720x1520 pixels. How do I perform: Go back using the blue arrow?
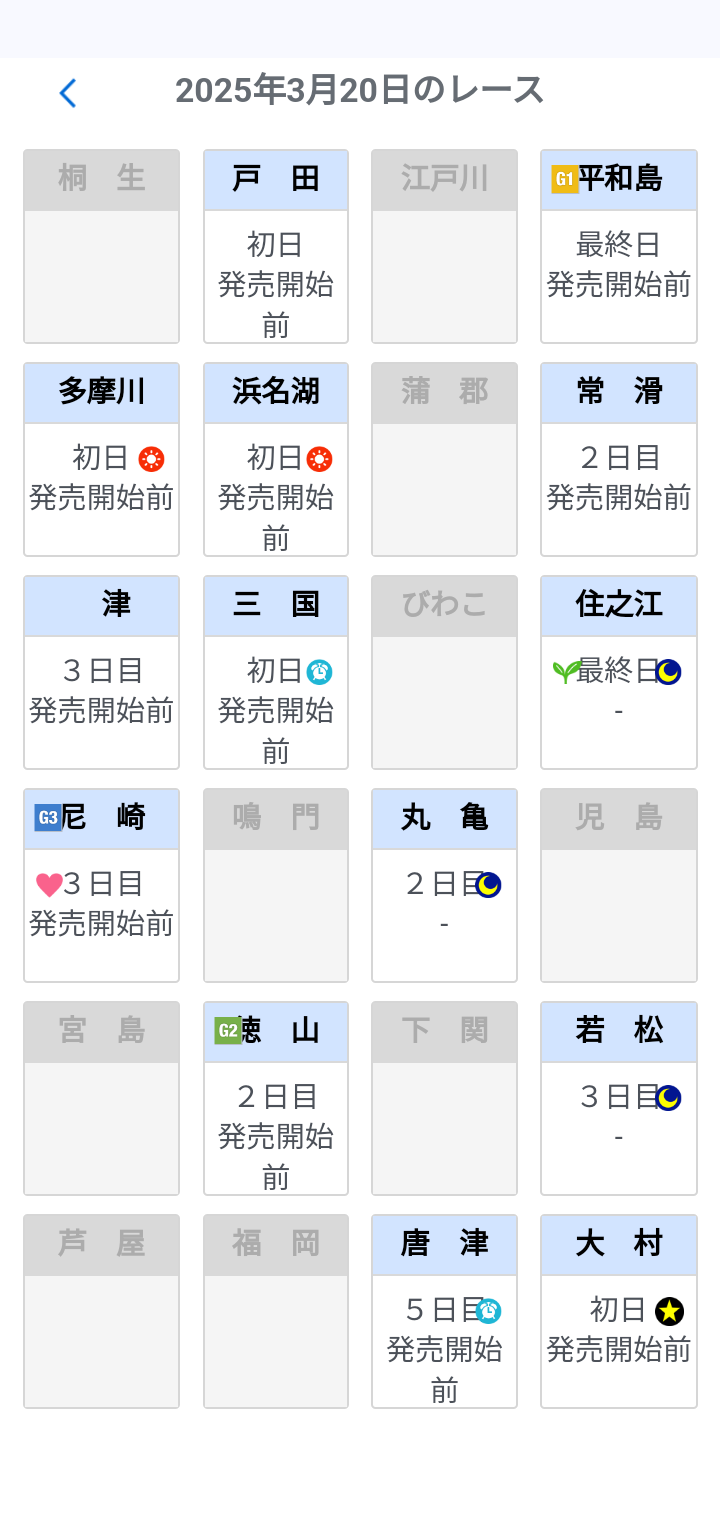[67, 93]
